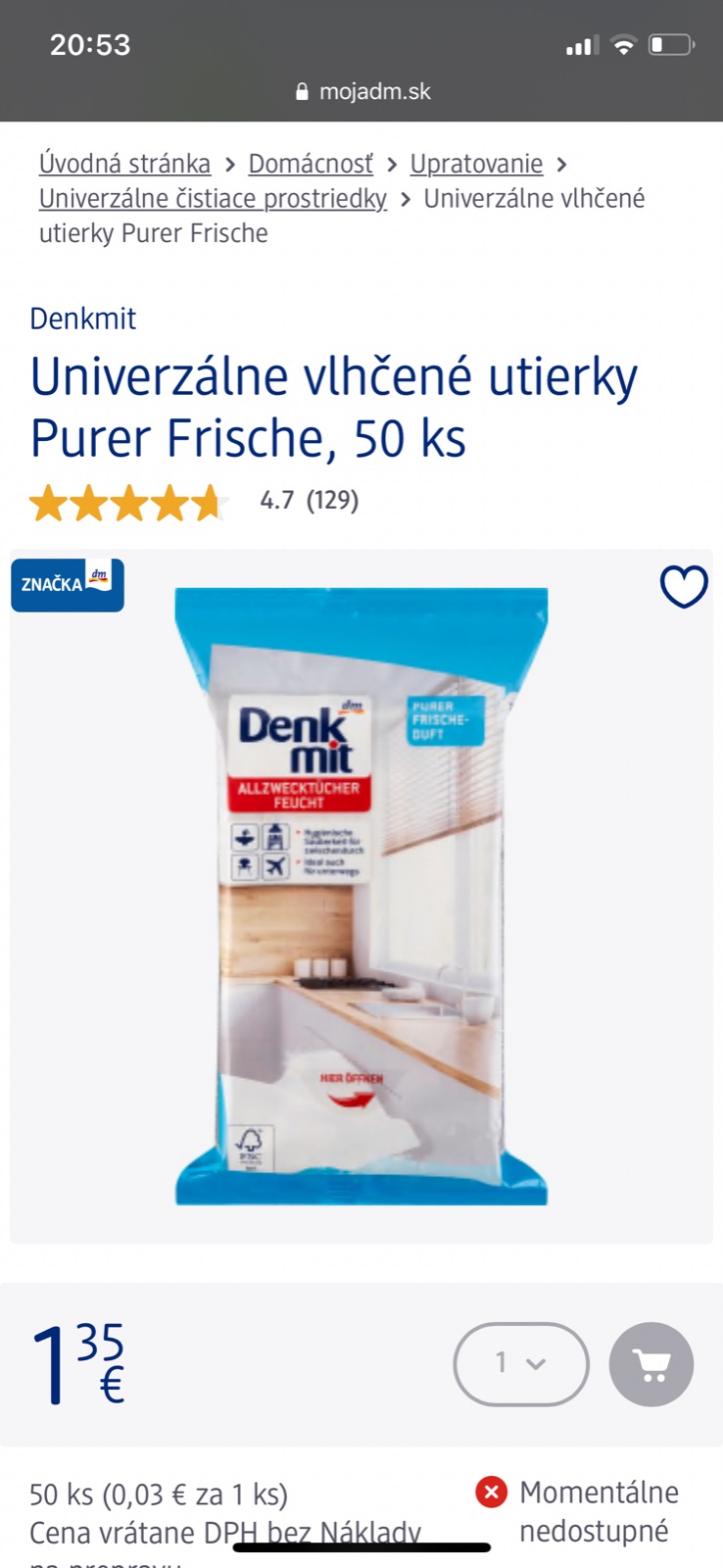Expand the quantity dropdown showing 1

click(x=520, y=1363)
